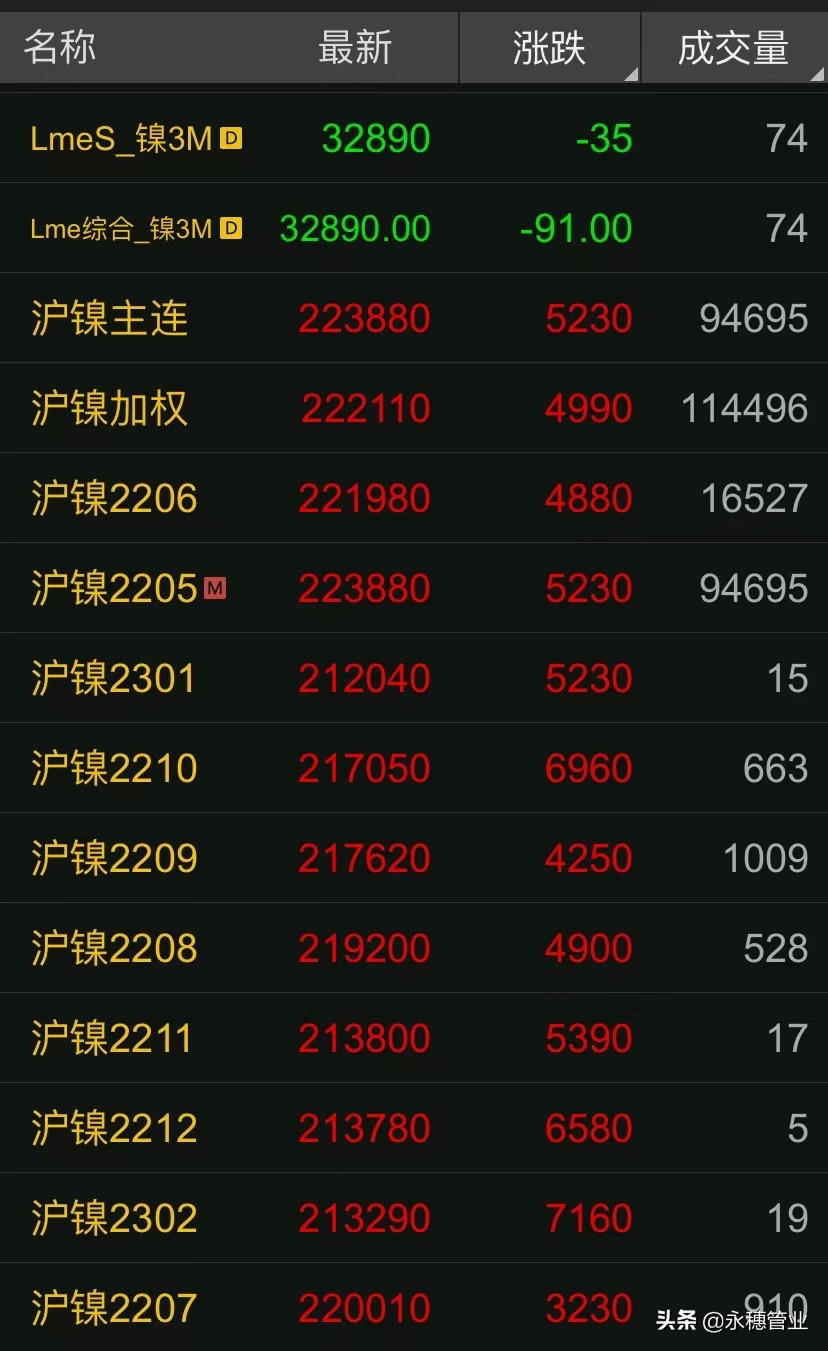Open the 沪镍加权 contract details
Viewport: 828px width, 1351px height.
click(x=414, y=408)
